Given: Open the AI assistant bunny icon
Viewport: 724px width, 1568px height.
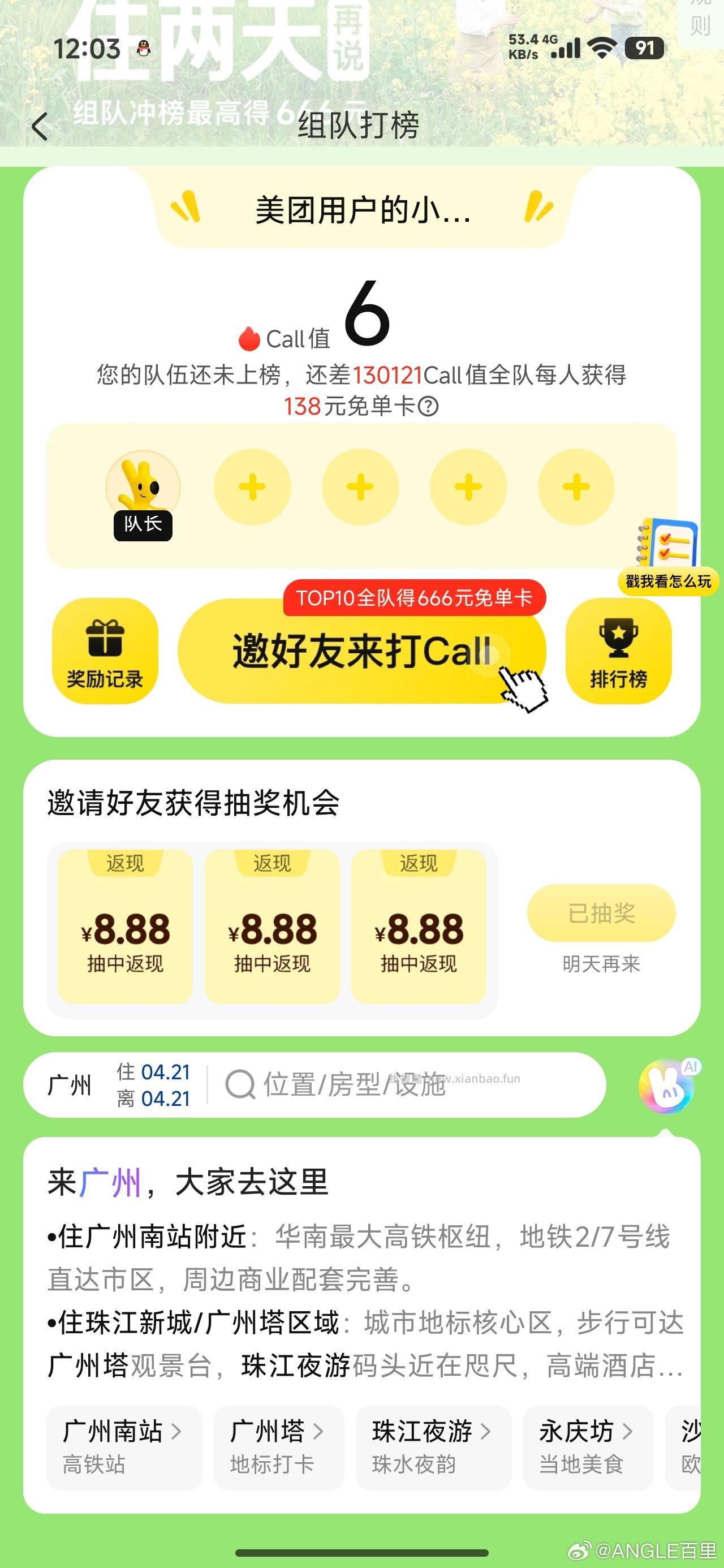Looking at the screenshot, I should tap(667, 1087).
